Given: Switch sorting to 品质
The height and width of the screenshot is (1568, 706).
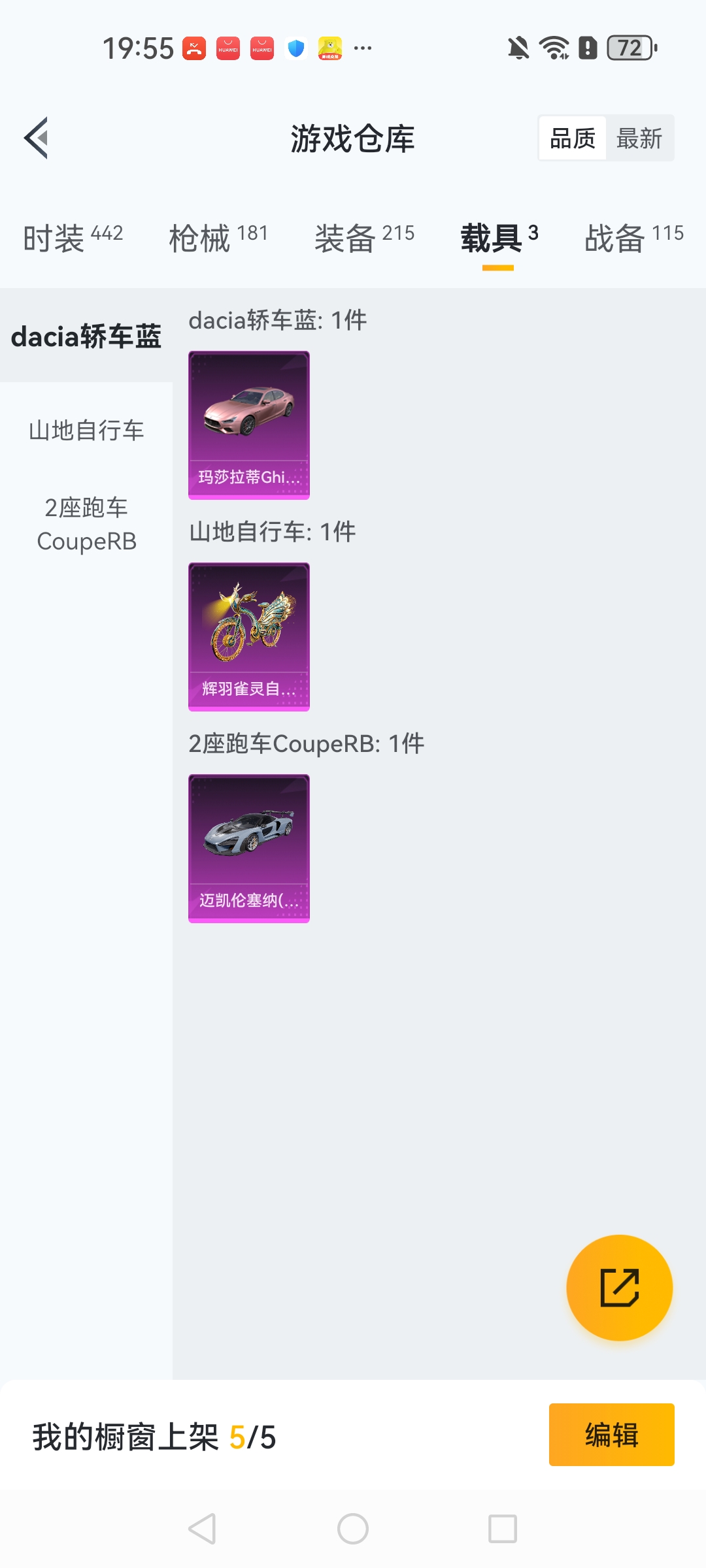Looking at the screenshot, I should point(571,138).
